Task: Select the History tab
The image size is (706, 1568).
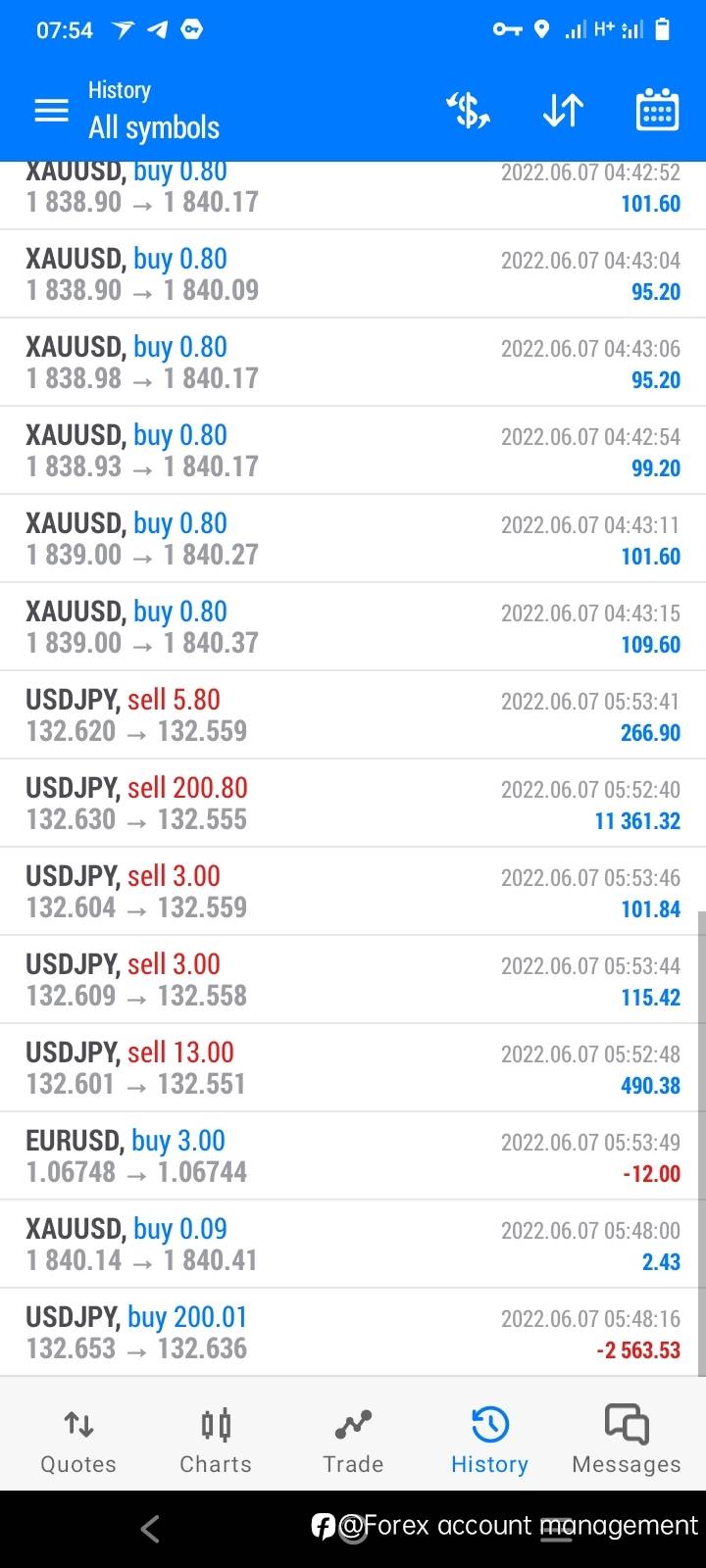Action: tap(489, 1441)
